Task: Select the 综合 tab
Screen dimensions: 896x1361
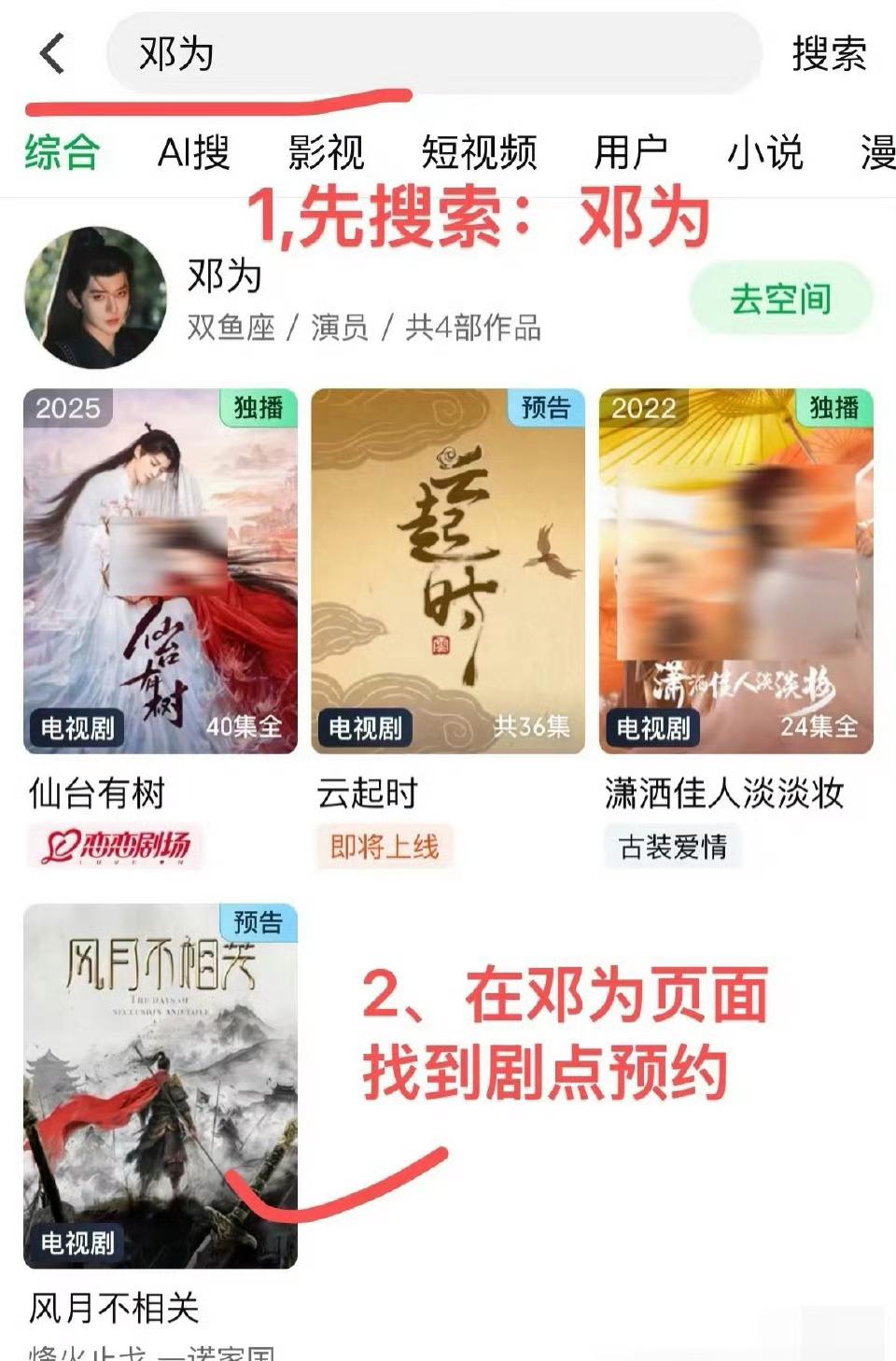Action: [62, 152]
